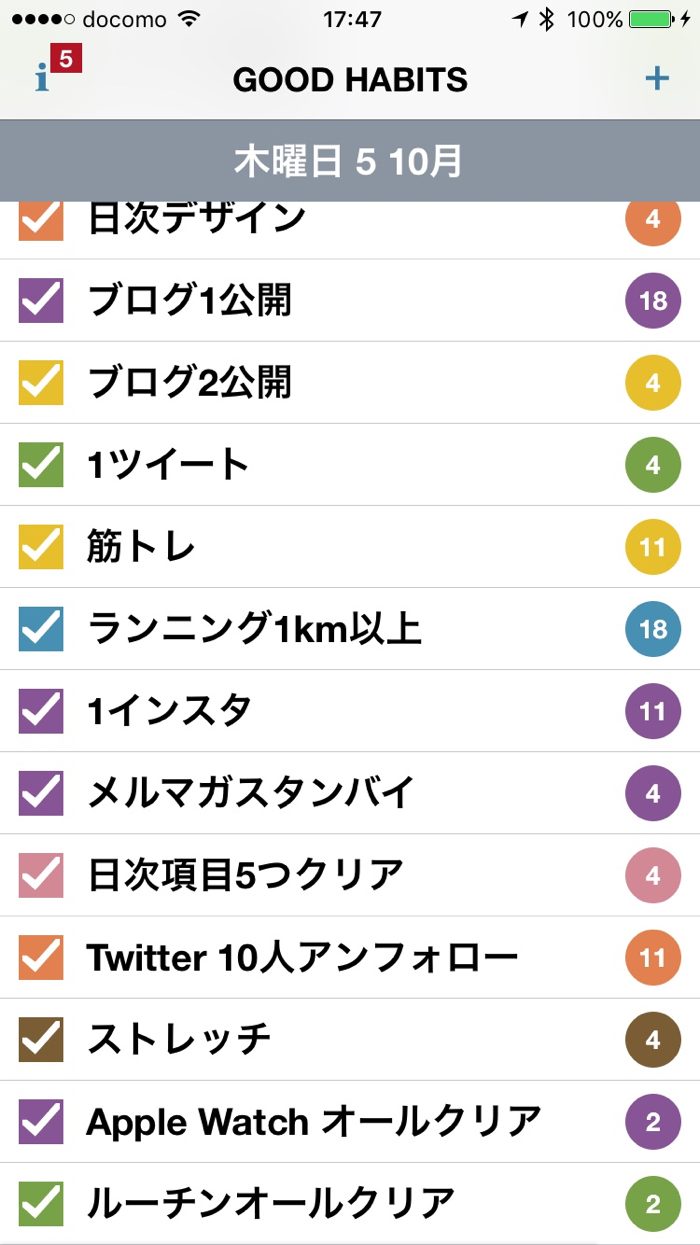The image size is (700, 1245).
Task: View the 11 streak badge for 筋トレ
Action: coord(653,546)
